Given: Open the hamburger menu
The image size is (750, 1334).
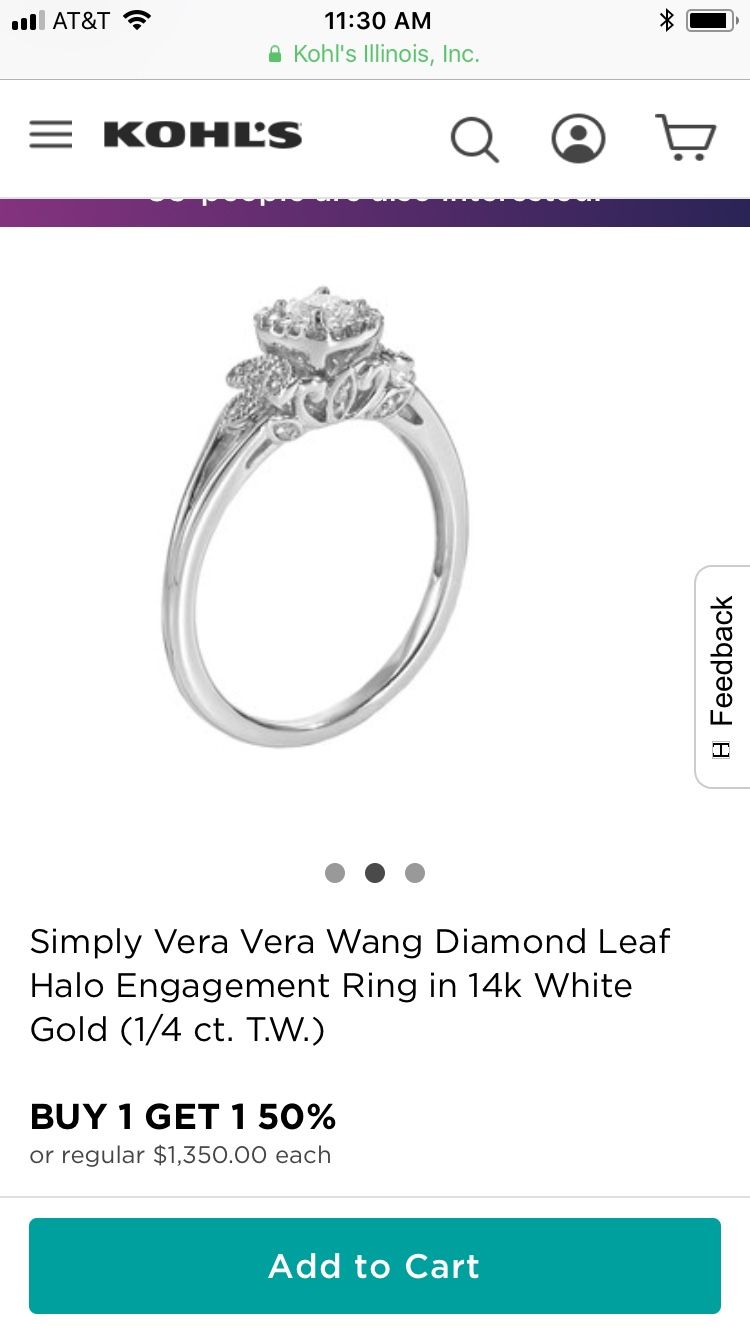Looking at the screenshot, I should [x=51, y=135].
